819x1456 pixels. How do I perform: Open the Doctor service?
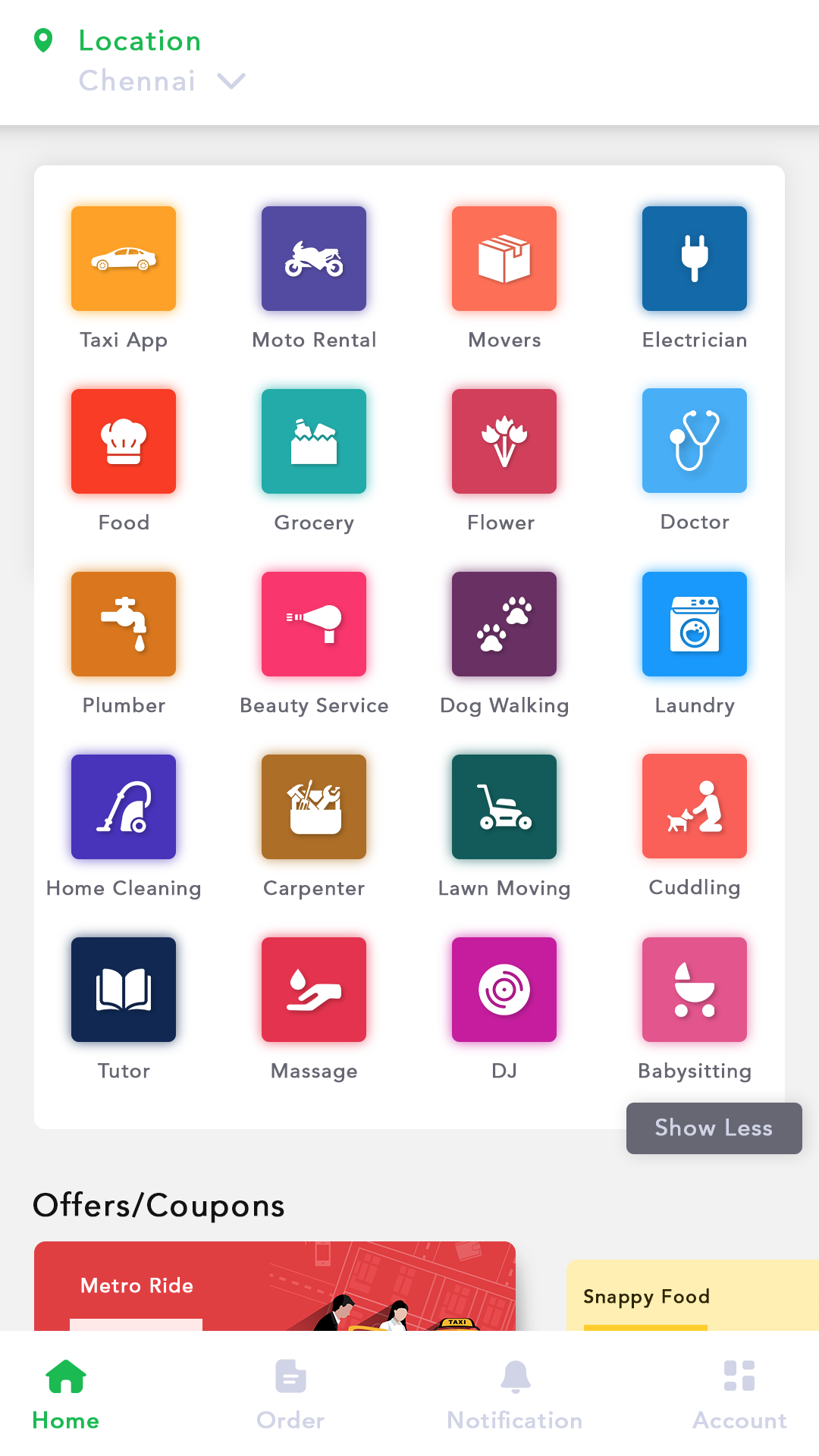[x=695, y=441]
